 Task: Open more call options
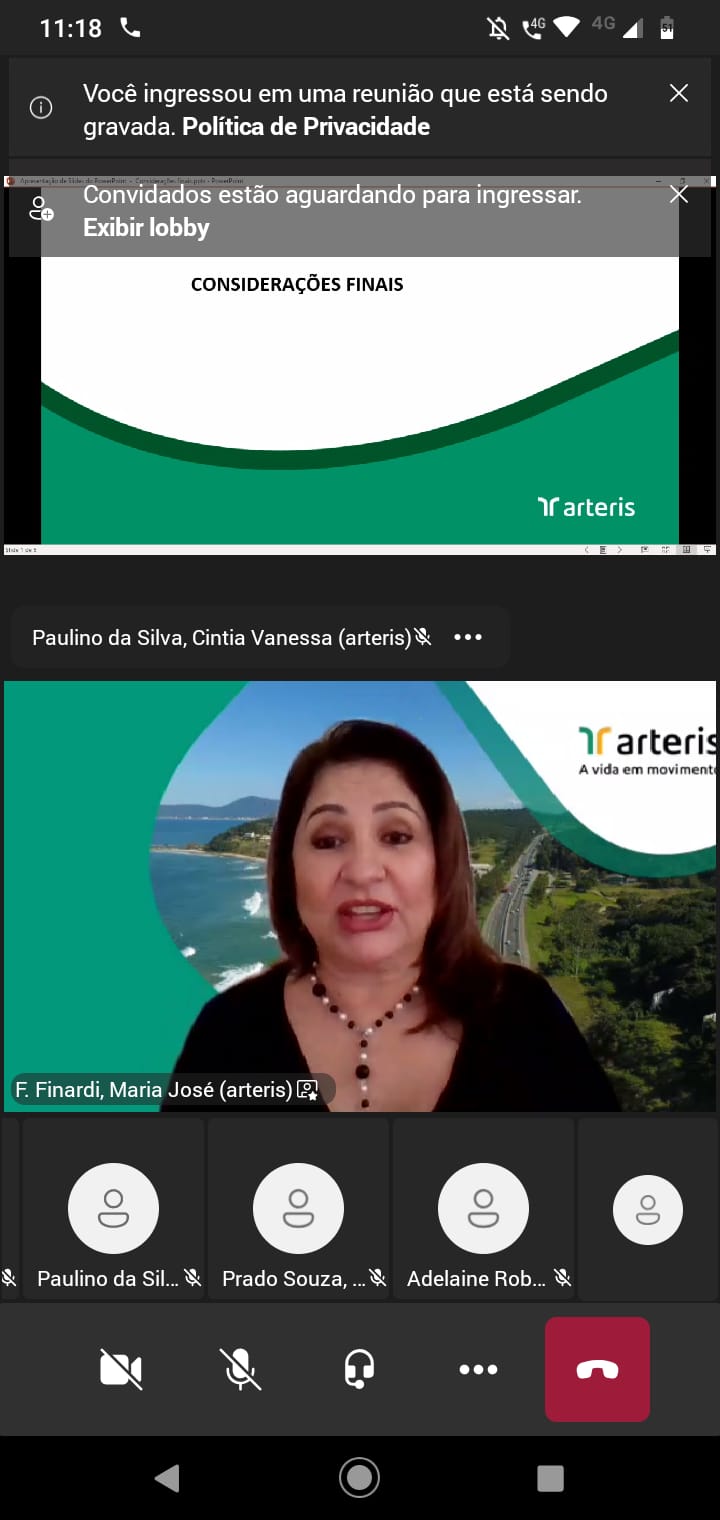point(478,1369)
